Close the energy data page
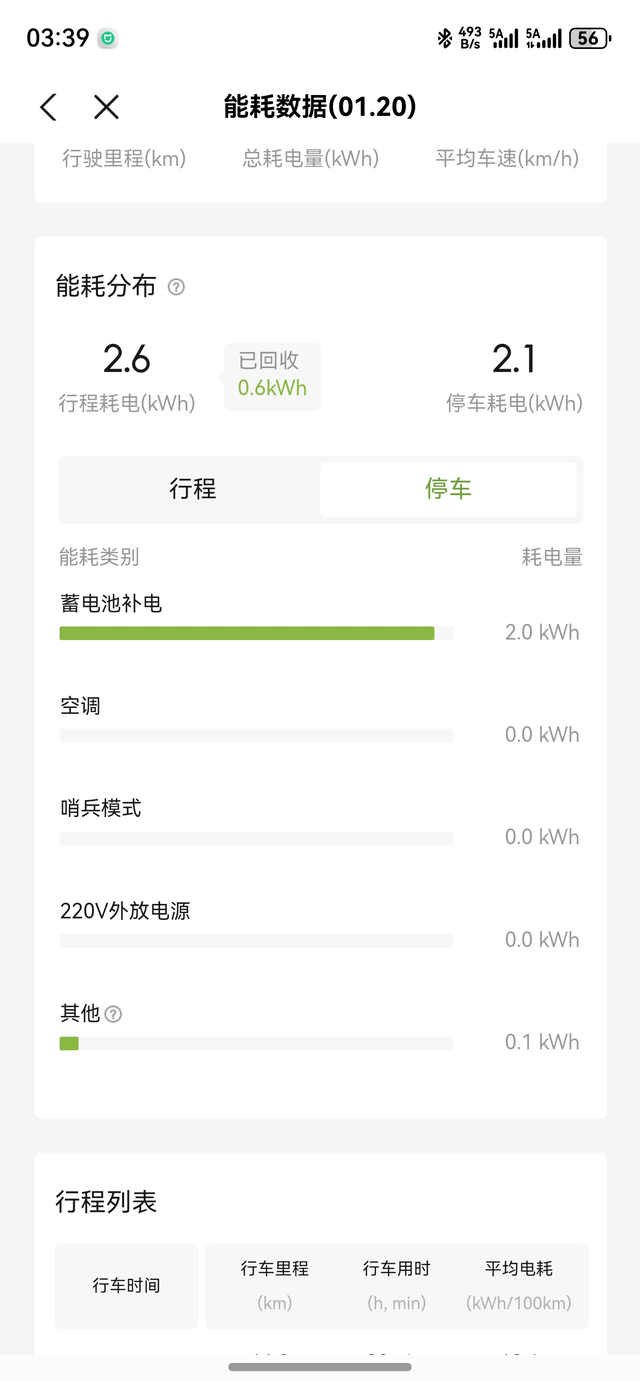 coord(106,107)
